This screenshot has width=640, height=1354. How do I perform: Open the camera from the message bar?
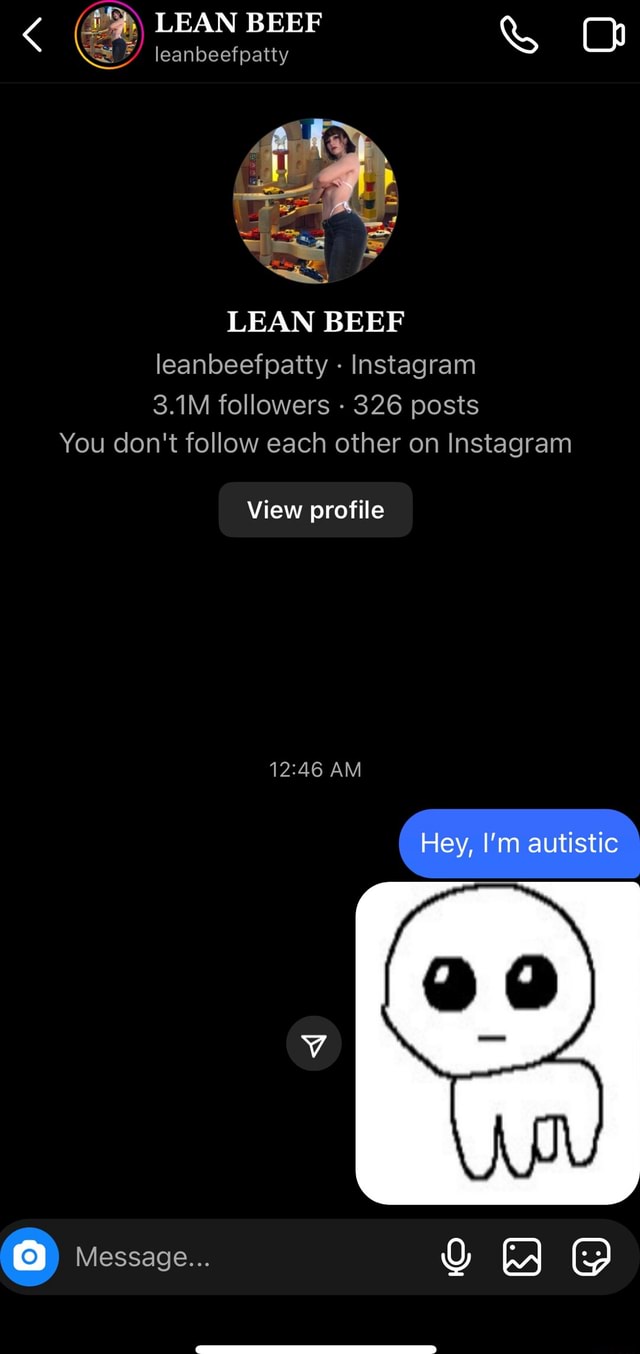(x=30, y=1256)
